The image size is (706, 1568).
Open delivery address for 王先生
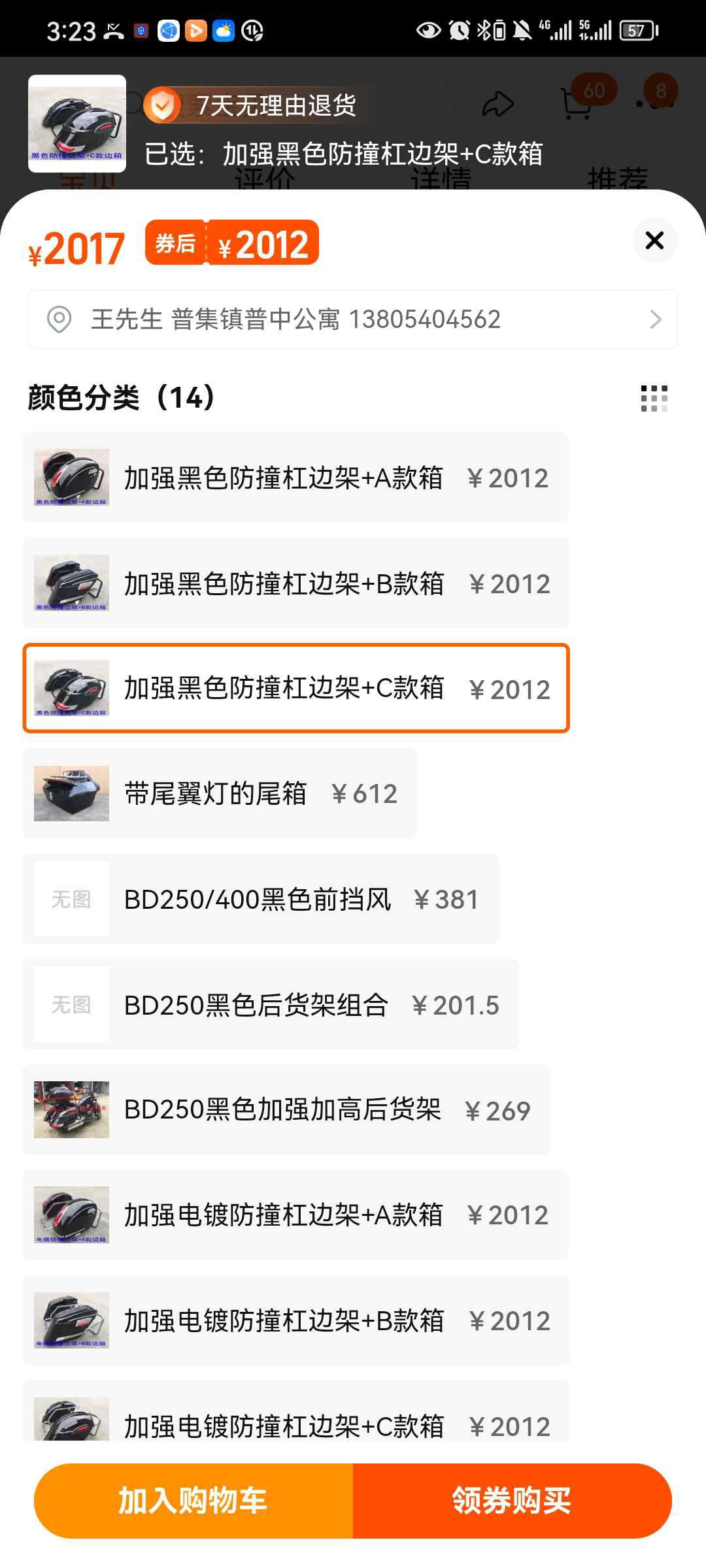pyautogui.click(x=353, y=319)
